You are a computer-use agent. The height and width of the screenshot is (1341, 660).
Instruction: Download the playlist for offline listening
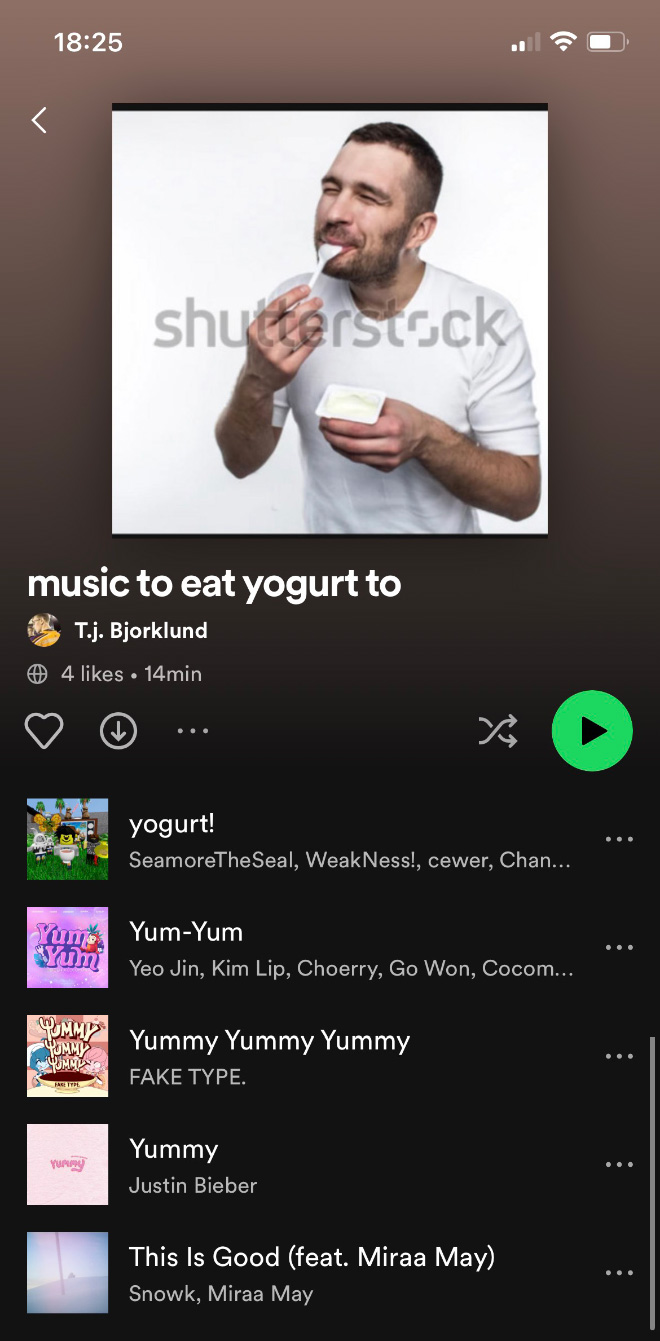click(118, 732)
